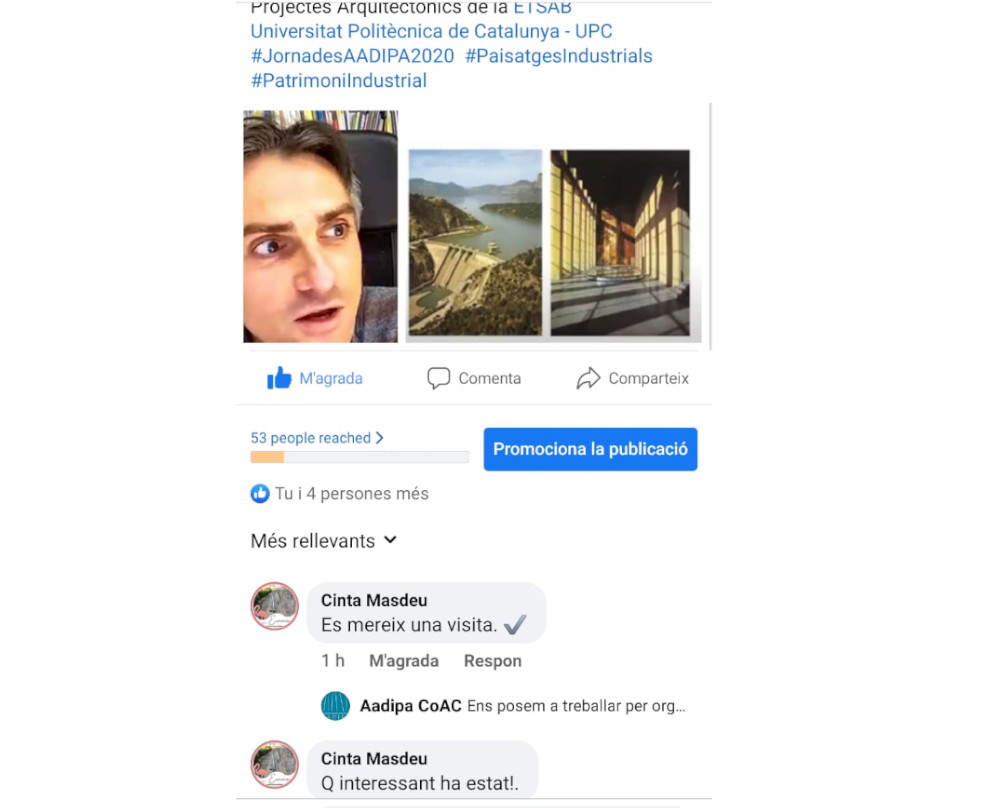
Task: Open the speaker video thumbnail
Action: 321,227
